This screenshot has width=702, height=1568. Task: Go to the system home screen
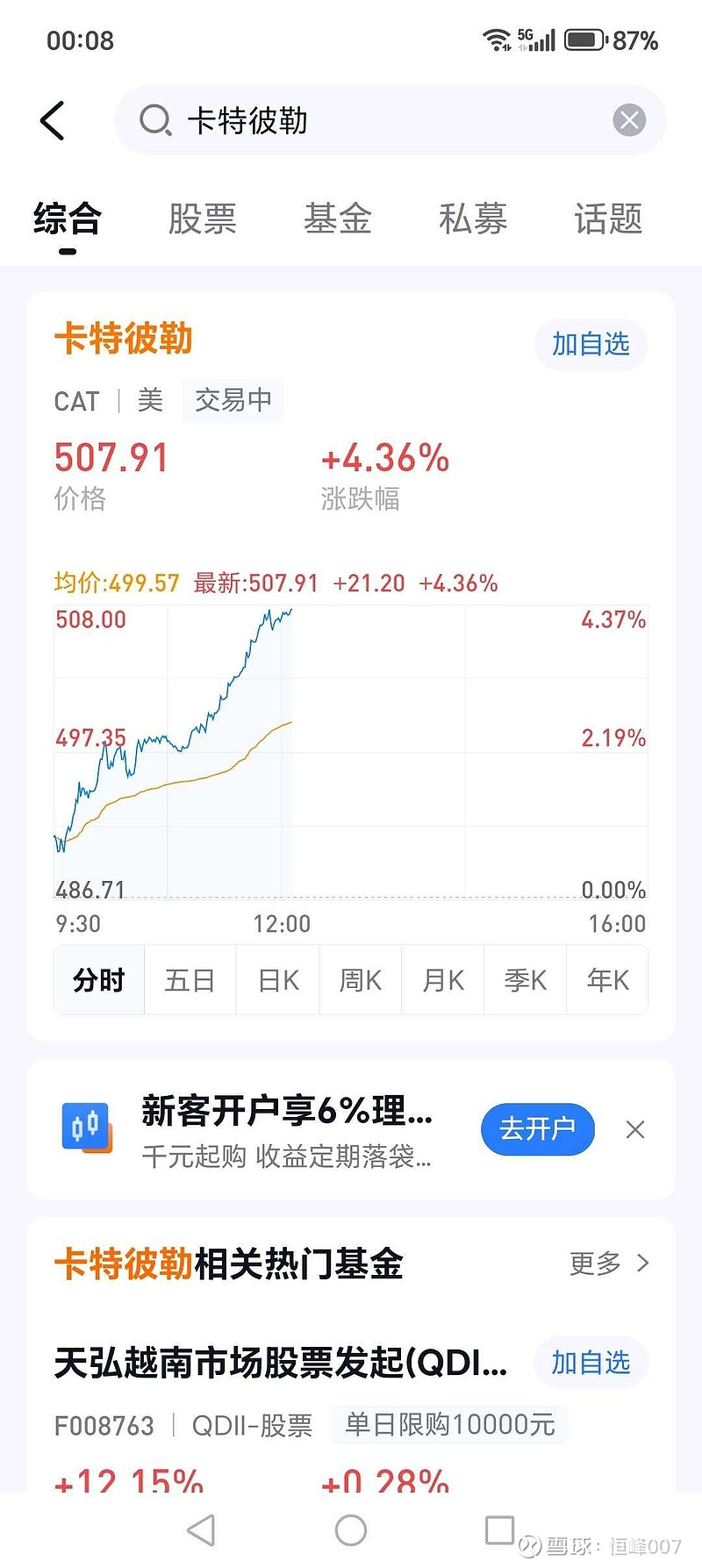[x=351, y=1530]
